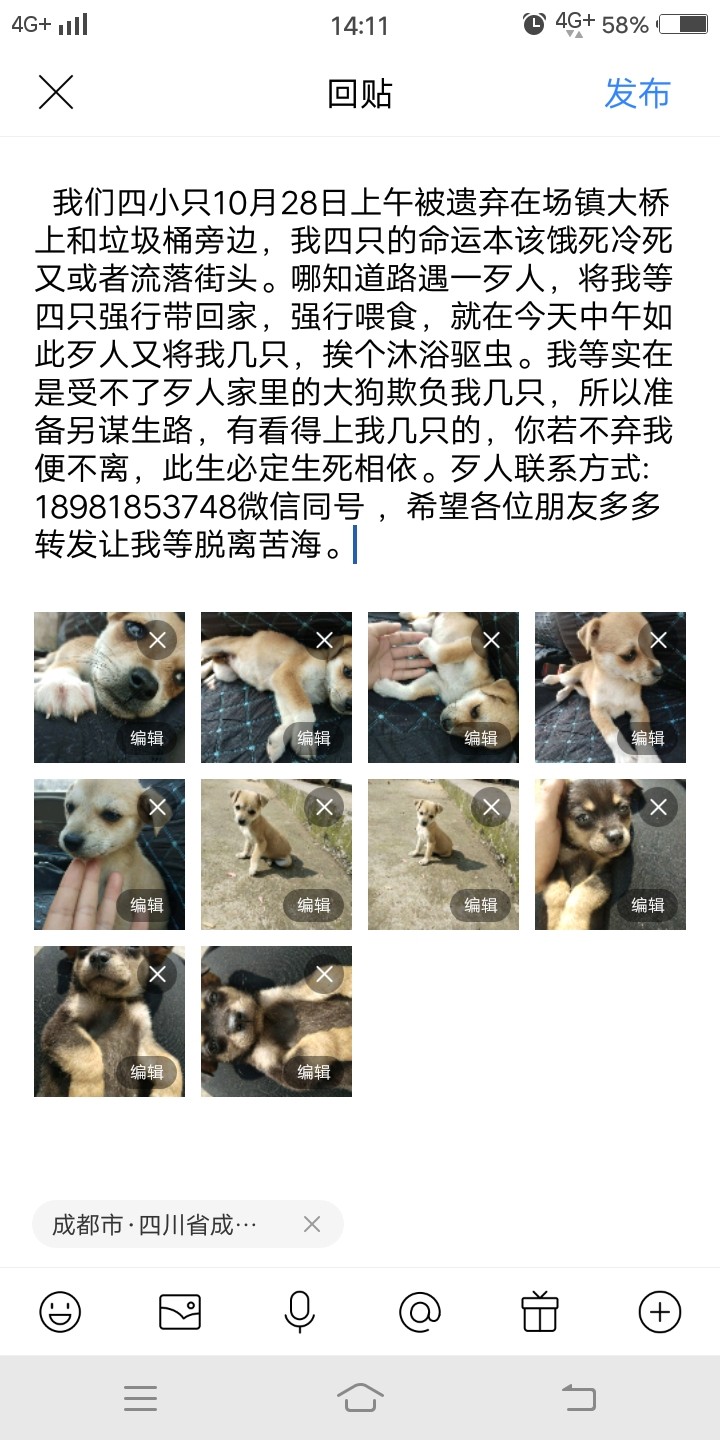Edit the first puppy close-up photo

coord(147,738)
